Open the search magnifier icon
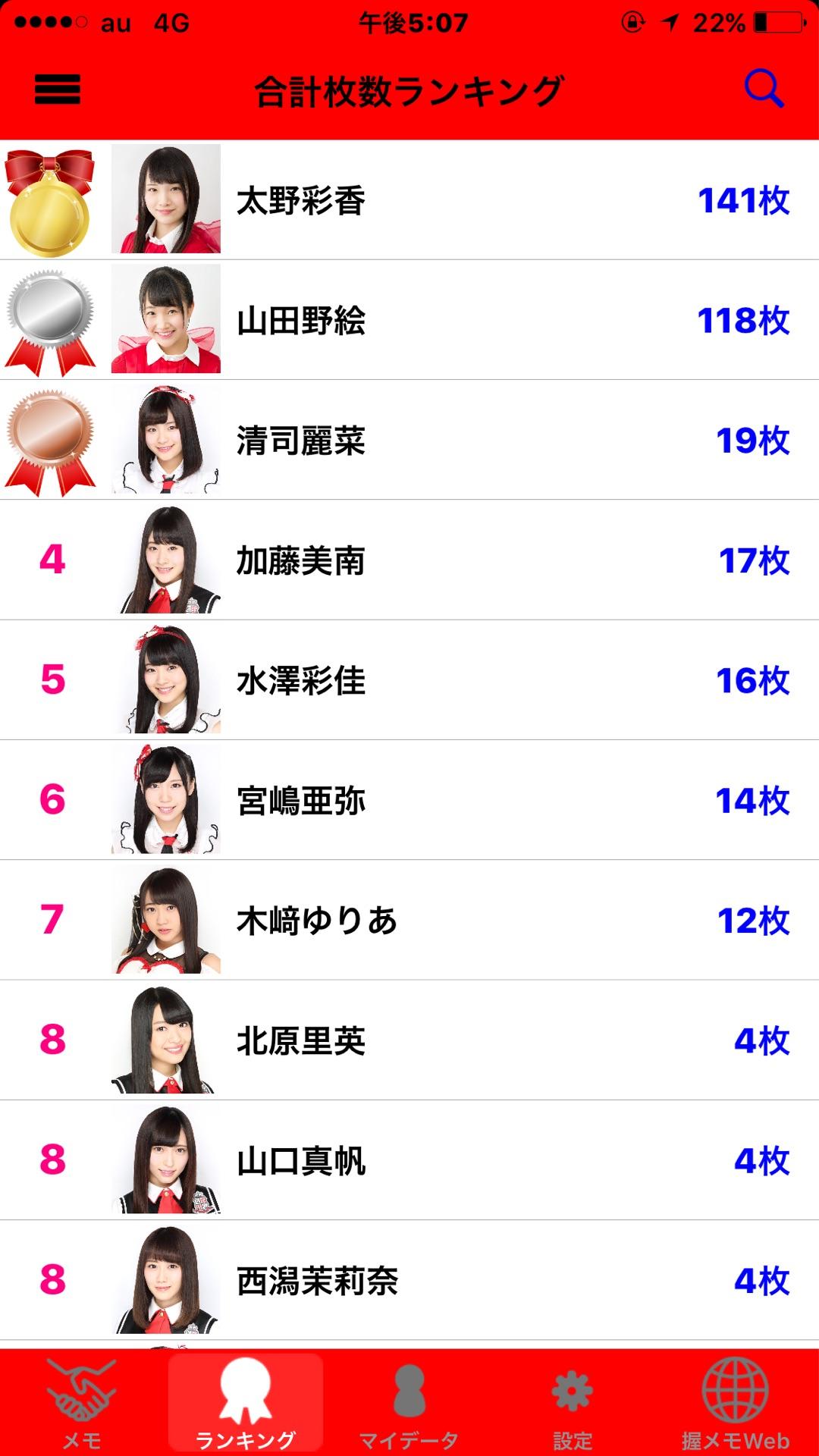This screenshot has height=1456, width=819. pyautogui.click(x=763, y=89)
